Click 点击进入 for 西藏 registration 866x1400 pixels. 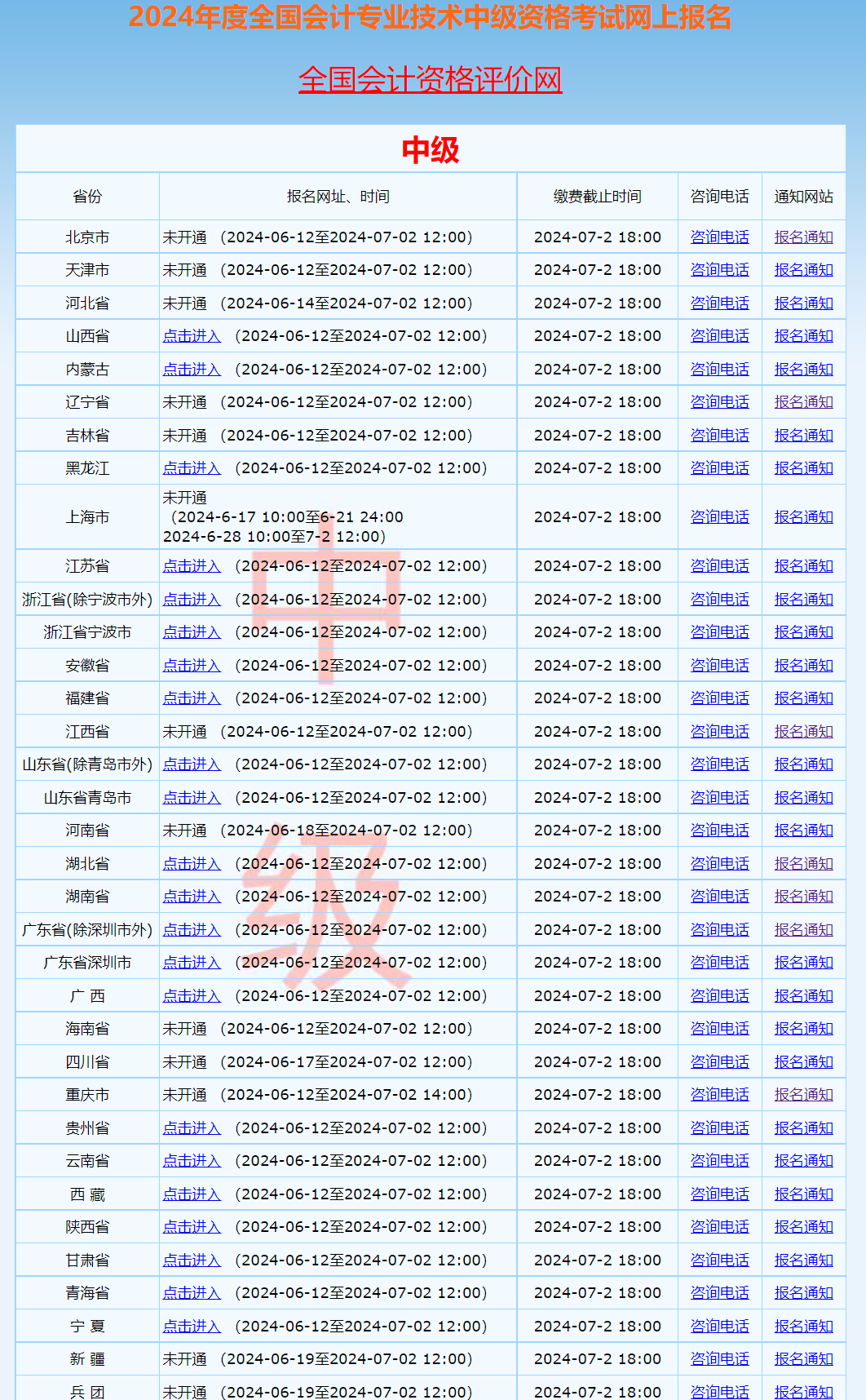(x=192, y=1193)
